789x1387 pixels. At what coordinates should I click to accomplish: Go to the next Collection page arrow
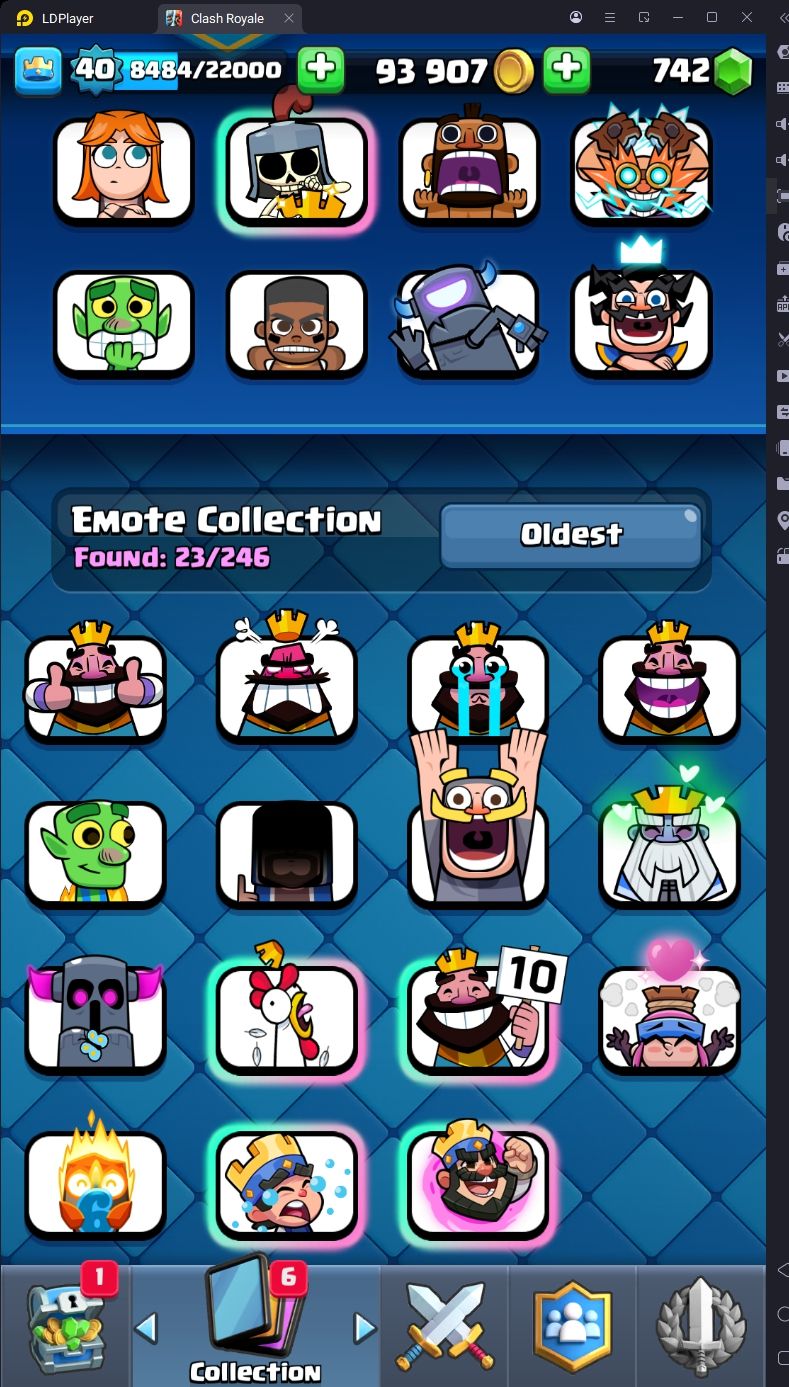[x=365, y=1328]
